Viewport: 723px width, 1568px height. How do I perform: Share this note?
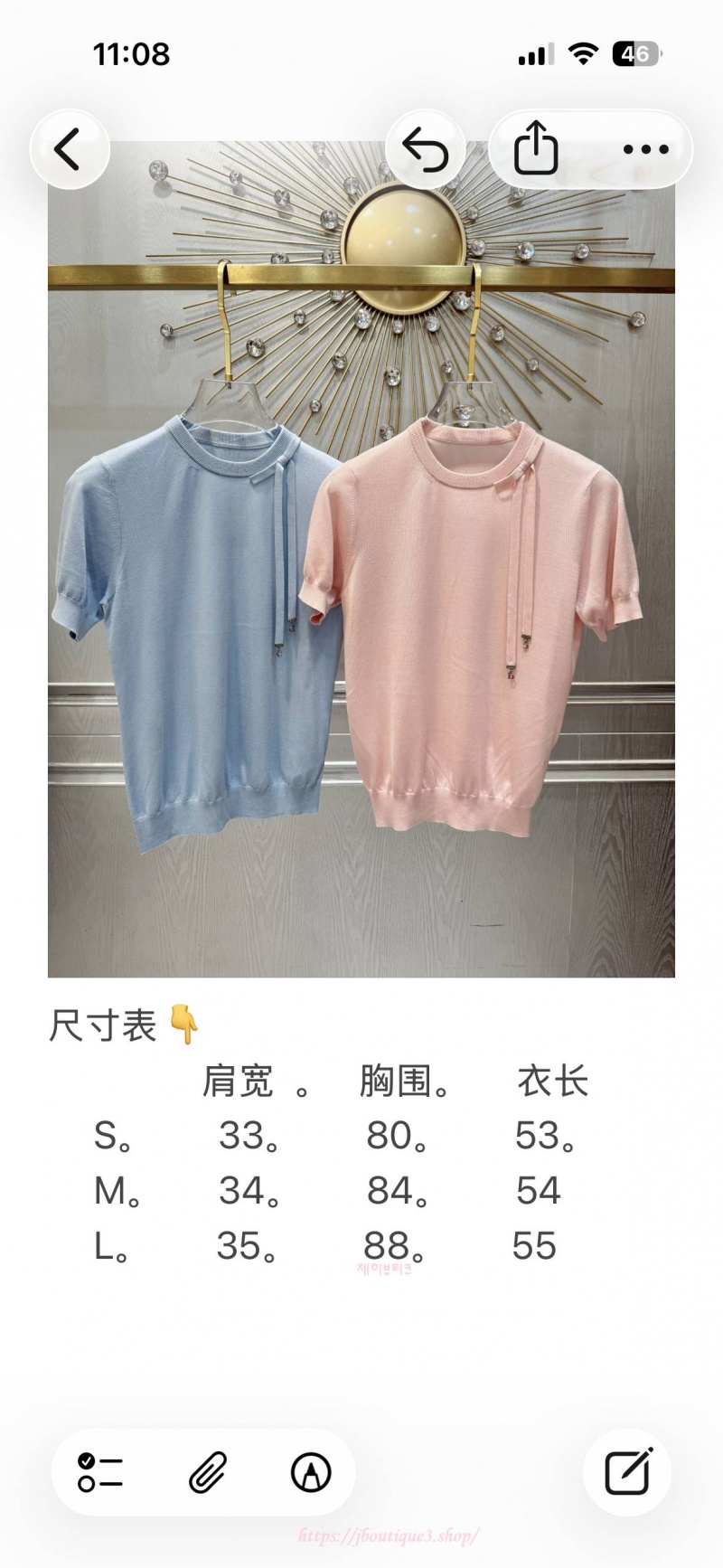click(536, 149)
